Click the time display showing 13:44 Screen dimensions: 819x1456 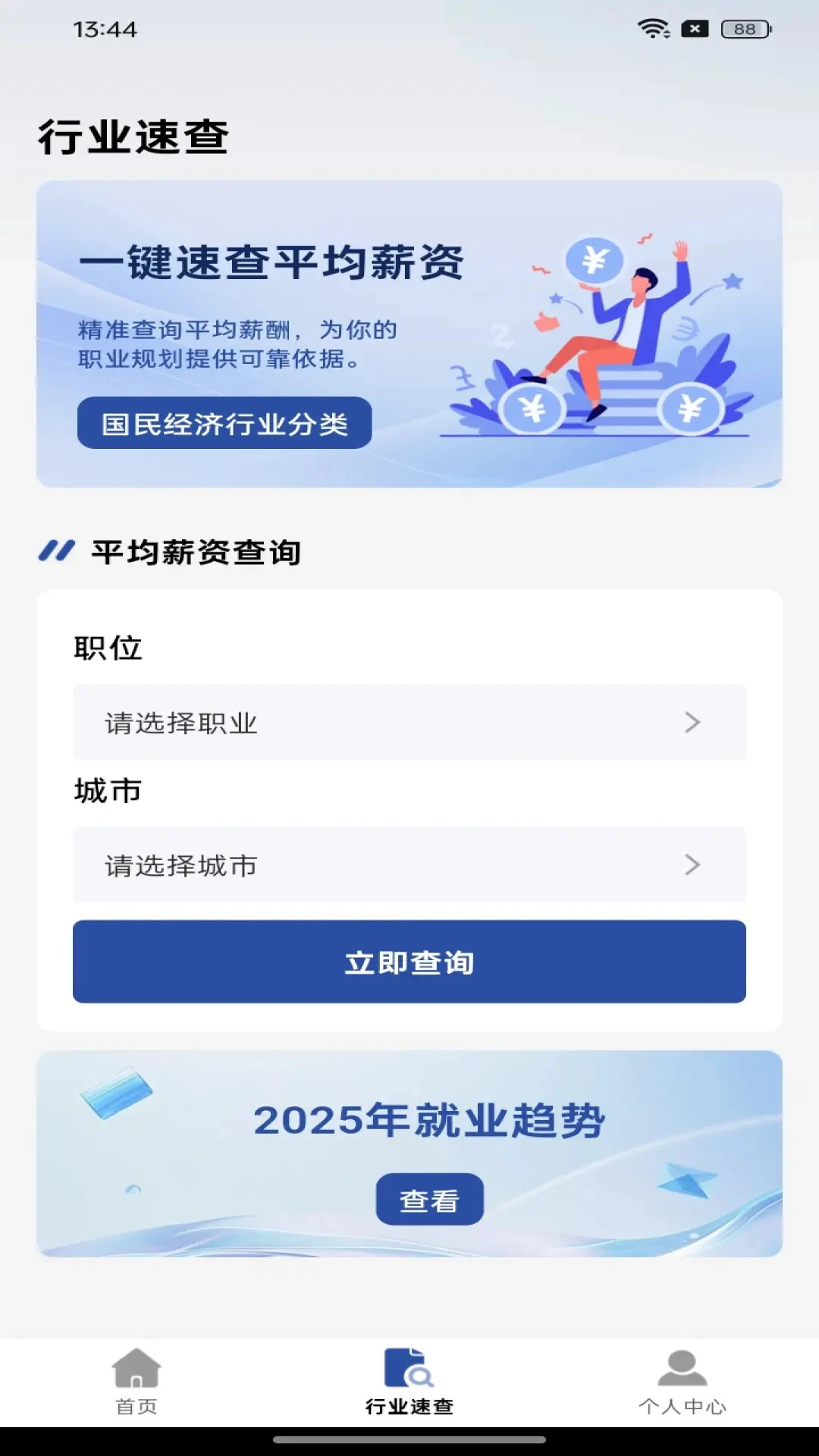tap(106, 30)
